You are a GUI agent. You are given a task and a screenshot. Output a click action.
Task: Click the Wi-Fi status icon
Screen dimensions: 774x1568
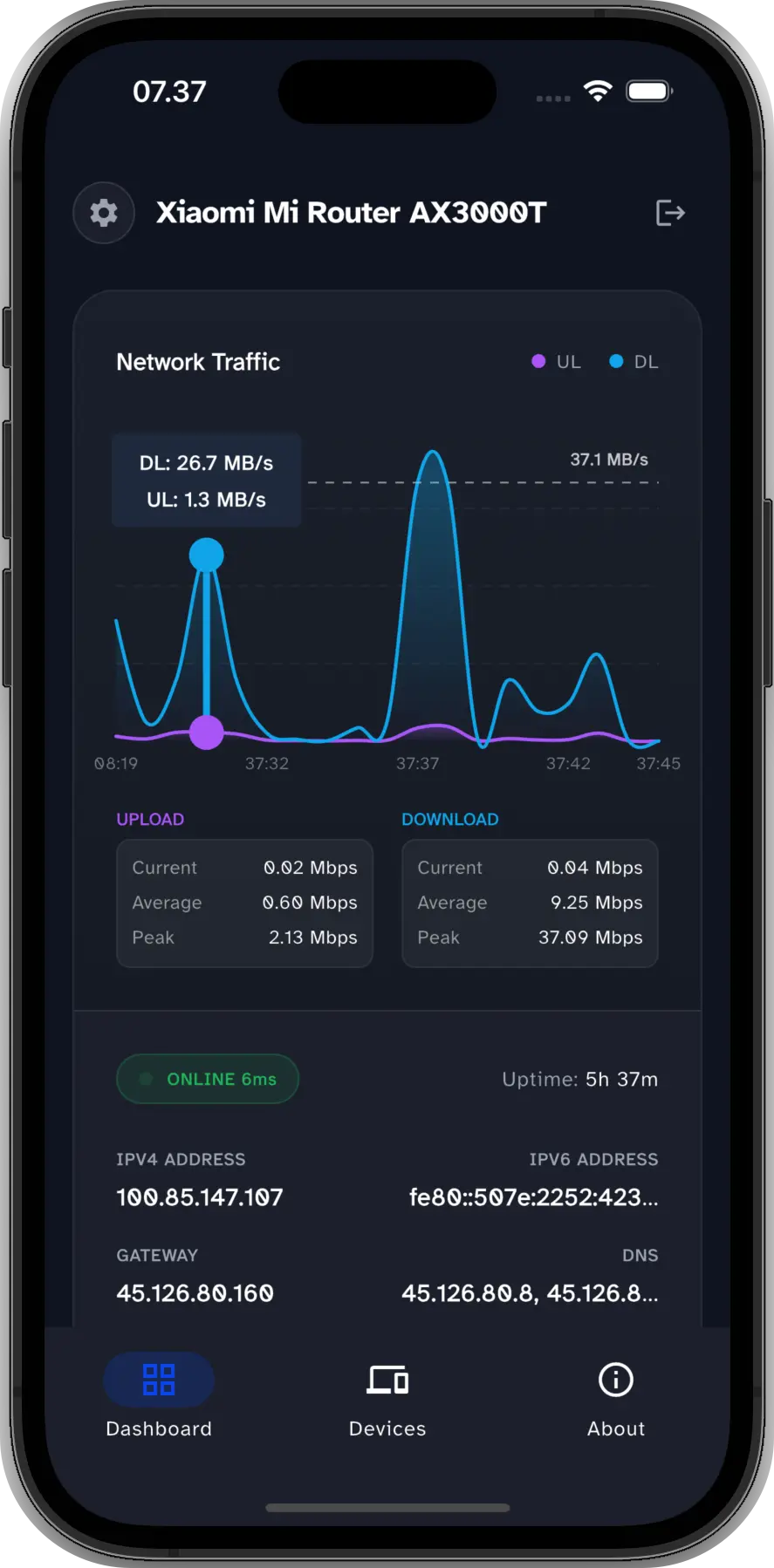pyautogui.click(x=597, y=90)
